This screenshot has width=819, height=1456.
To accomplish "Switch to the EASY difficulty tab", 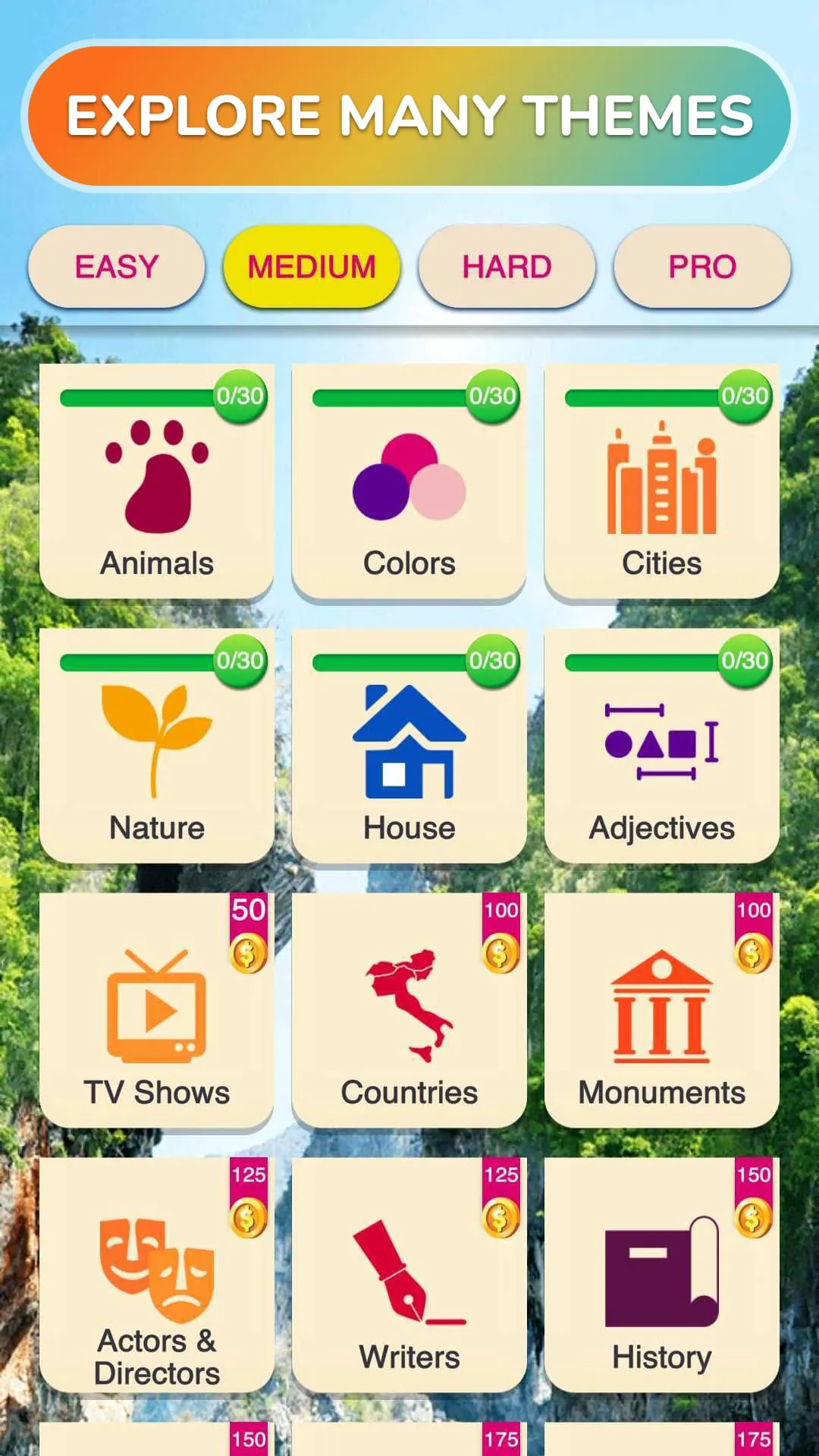I will click(x=115, y=267).
